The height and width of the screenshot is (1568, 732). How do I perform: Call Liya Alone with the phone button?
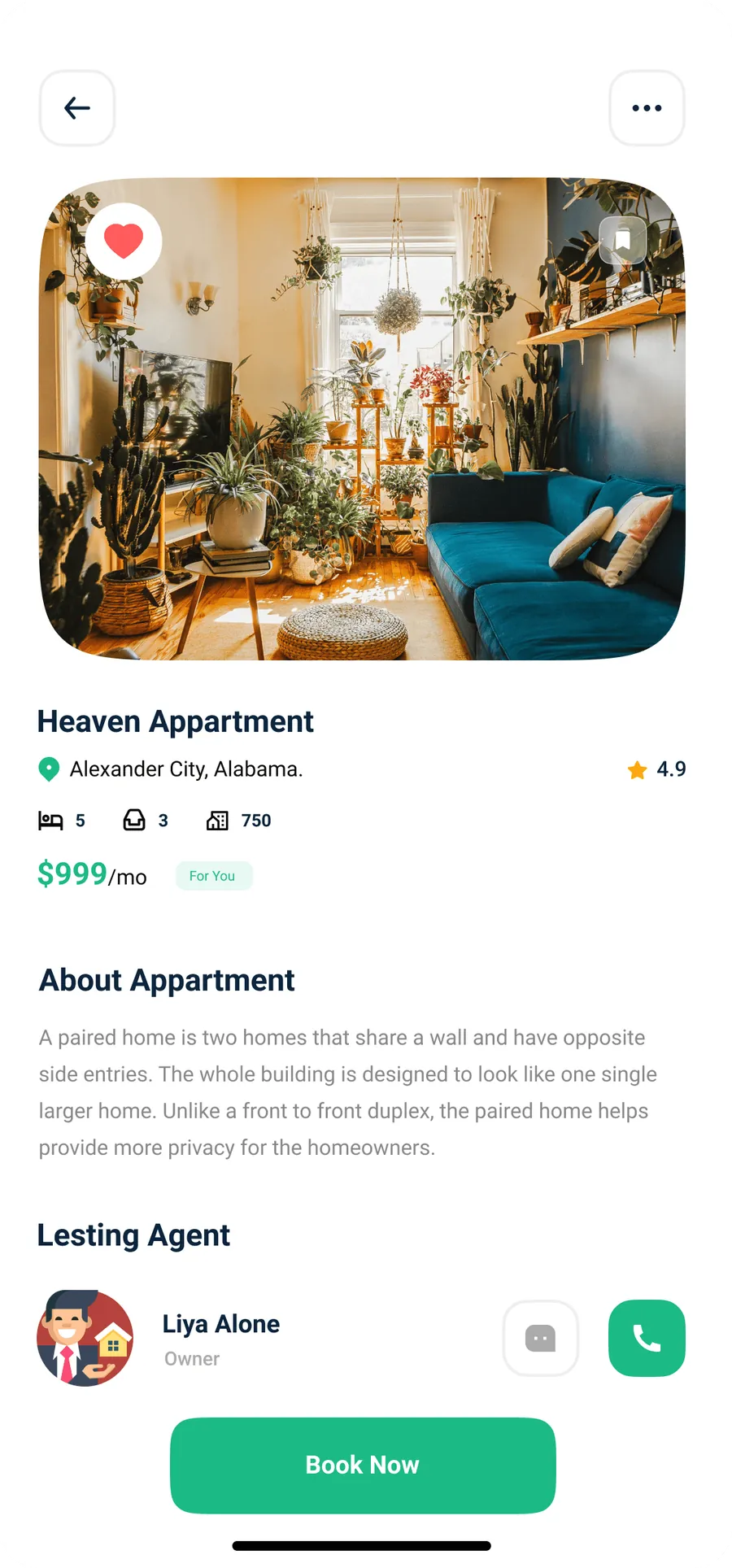647,1338
